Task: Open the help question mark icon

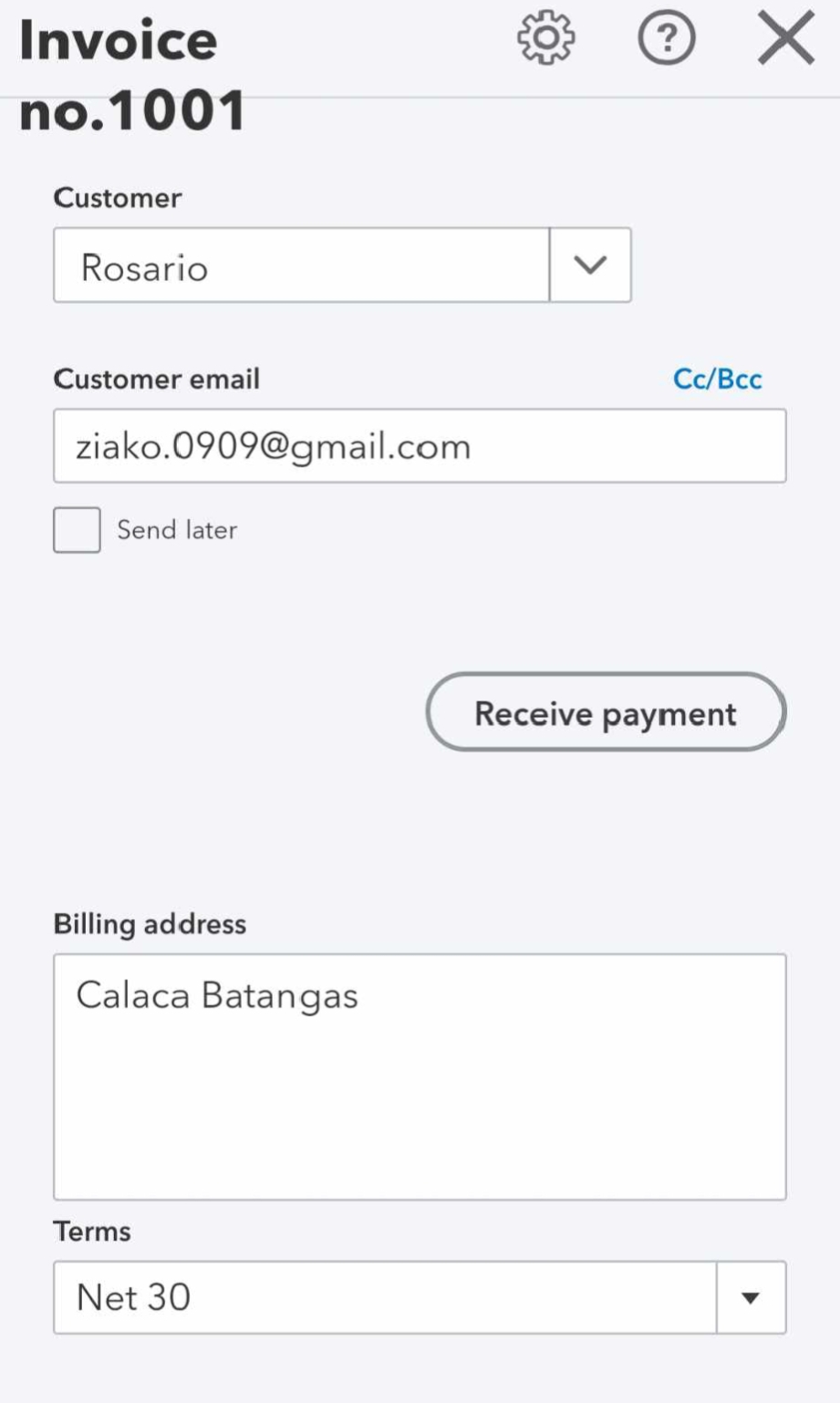Action: pos(666,39)
